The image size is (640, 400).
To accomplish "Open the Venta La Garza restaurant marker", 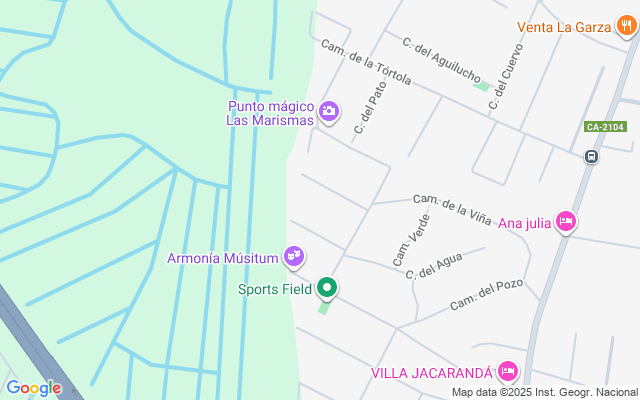I will point(626,27).
